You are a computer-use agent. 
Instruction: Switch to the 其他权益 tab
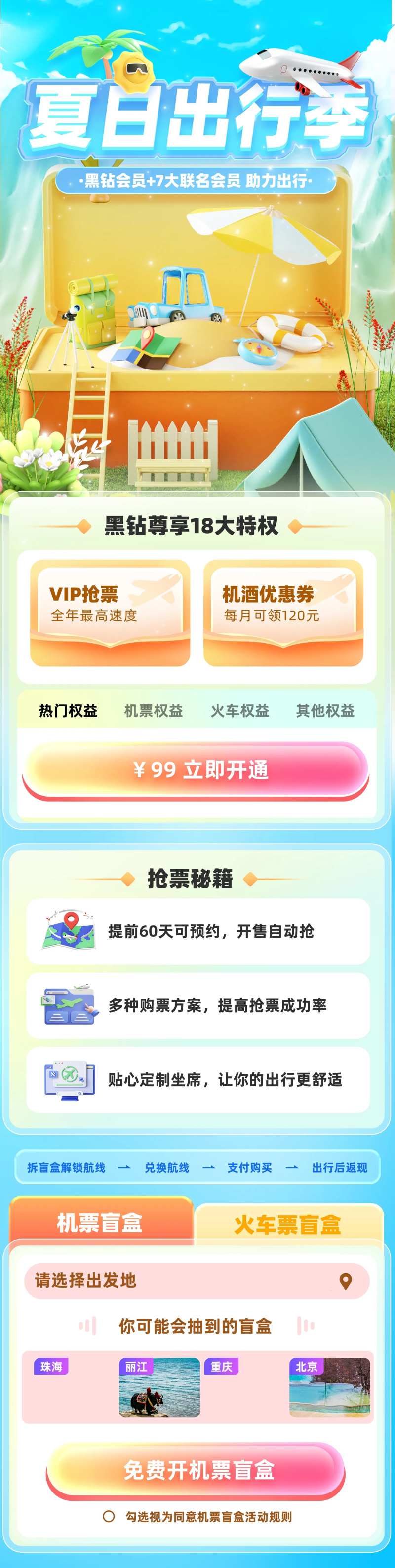tap(325, 710)
